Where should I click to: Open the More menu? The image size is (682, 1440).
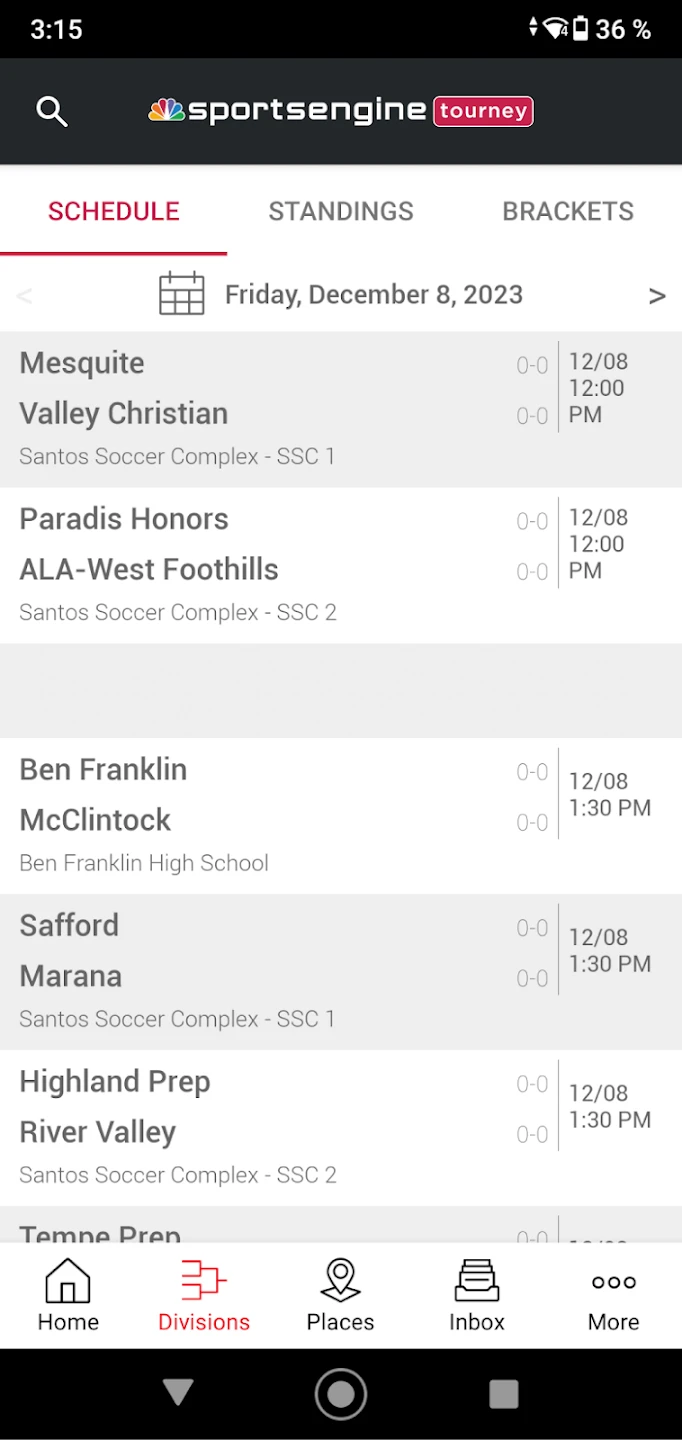coord(613,1296)
